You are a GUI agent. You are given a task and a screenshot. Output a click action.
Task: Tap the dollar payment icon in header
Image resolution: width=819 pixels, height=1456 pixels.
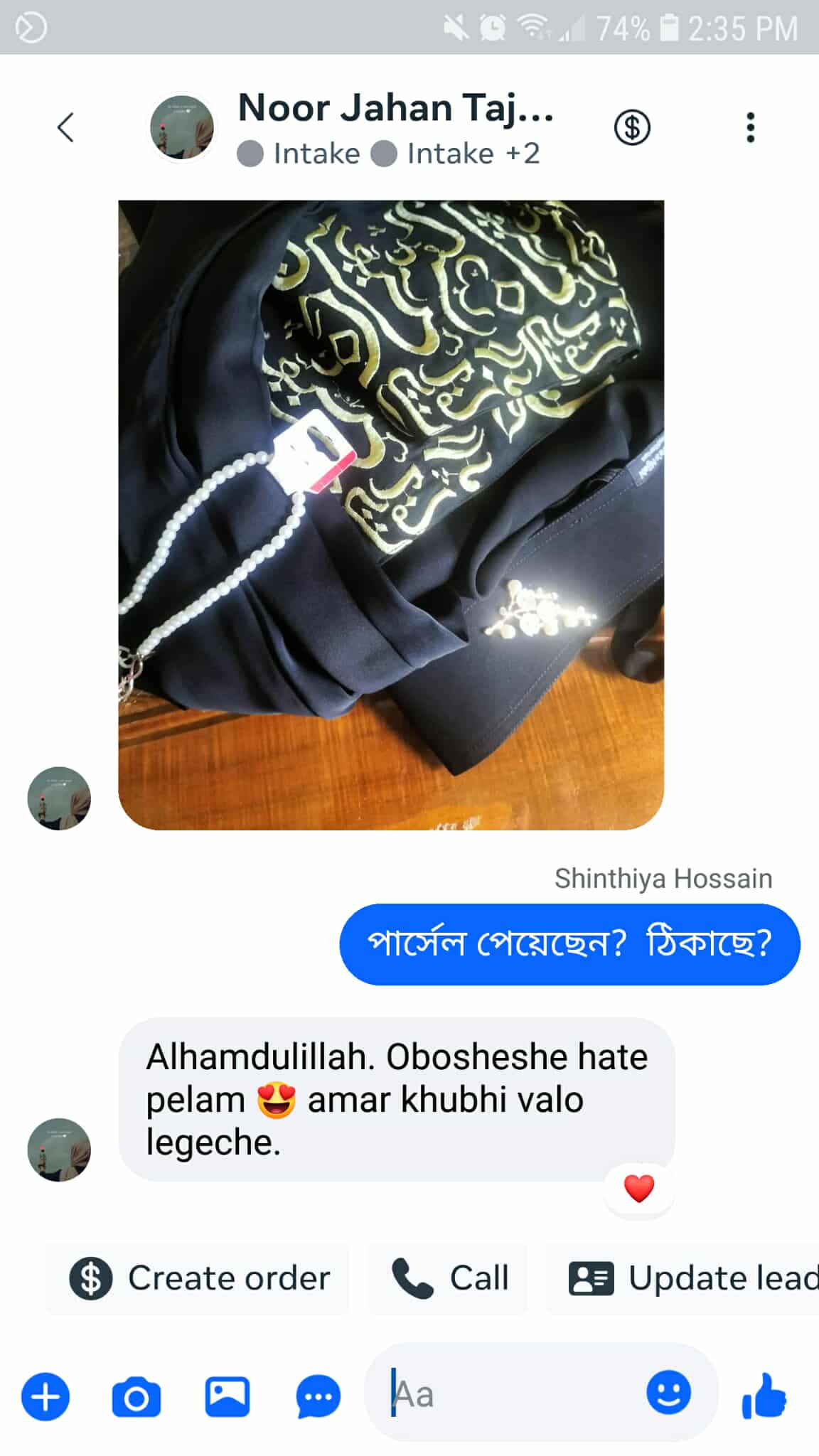[x=631, y=128]
